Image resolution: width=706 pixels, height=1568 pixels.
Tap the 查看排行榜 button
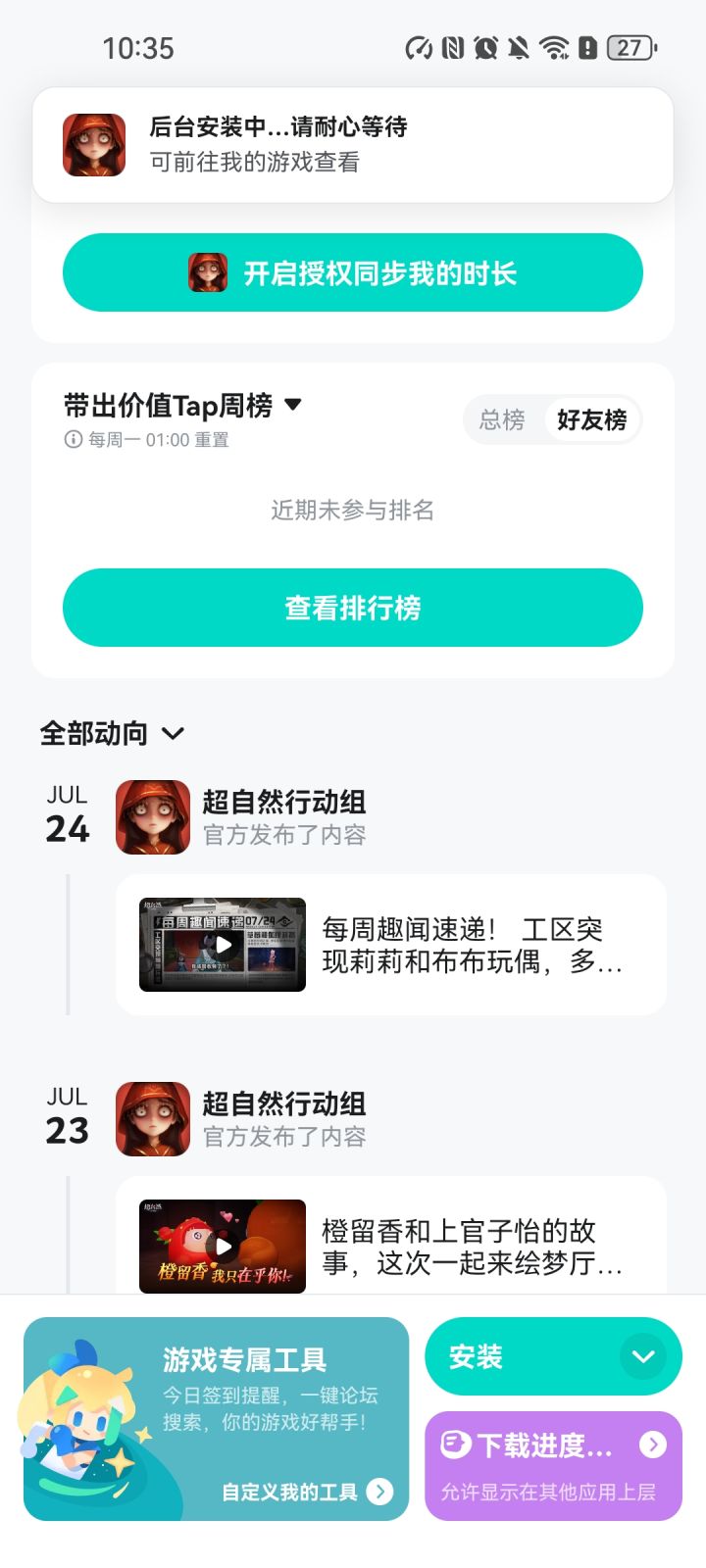click(353, 608)
